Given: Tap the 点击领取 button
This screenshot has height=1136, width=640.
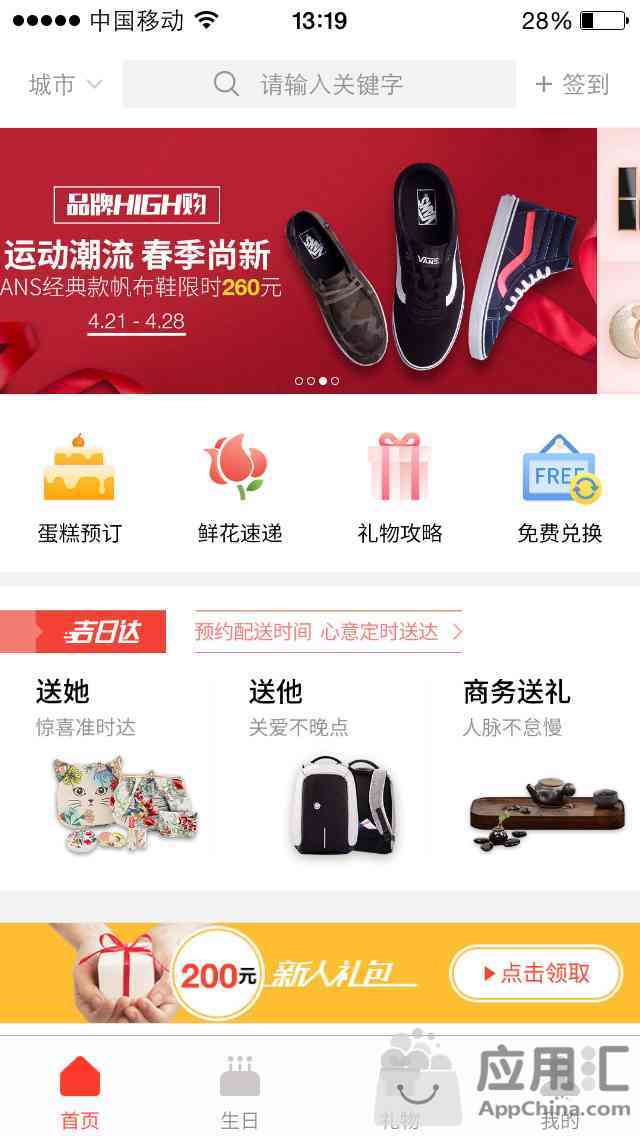Looking at the screenshot, I should coord(535,973).
